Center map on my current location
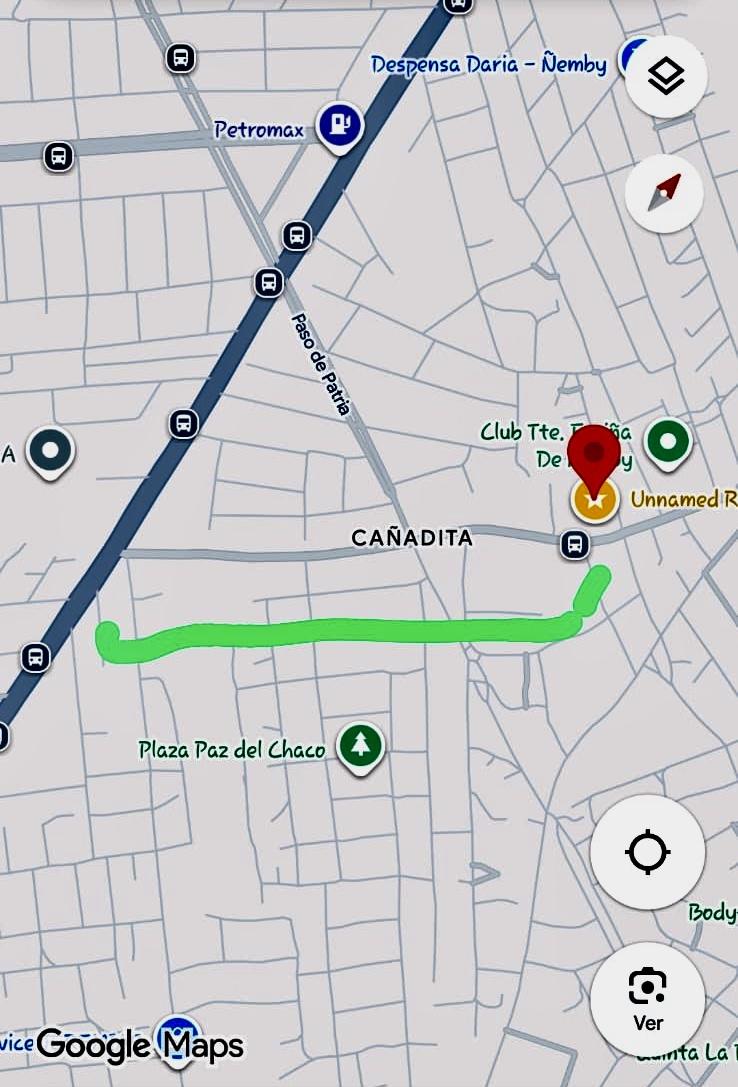 pyautogui.click(x=647, y=853)
